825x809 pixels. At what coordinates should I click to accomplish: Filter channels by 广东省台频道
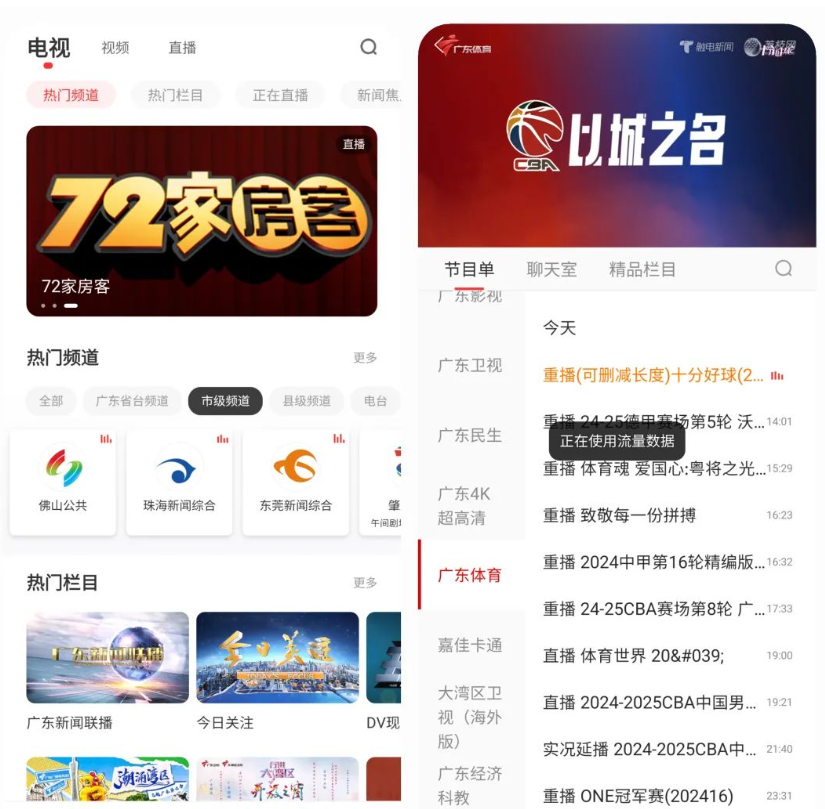tap(132, 401)
